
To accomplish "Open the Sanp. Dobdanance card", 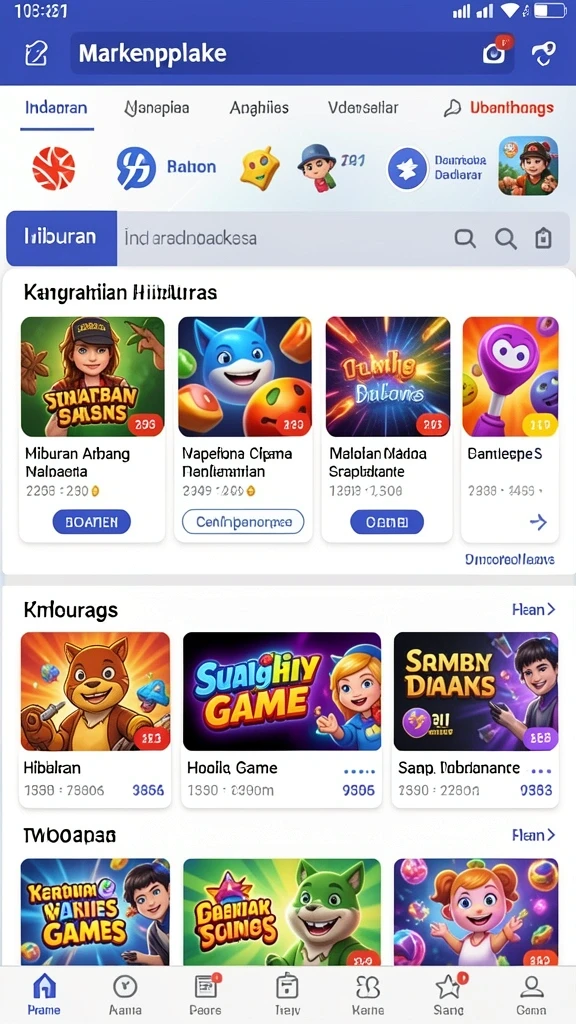I will pos(475,719).
